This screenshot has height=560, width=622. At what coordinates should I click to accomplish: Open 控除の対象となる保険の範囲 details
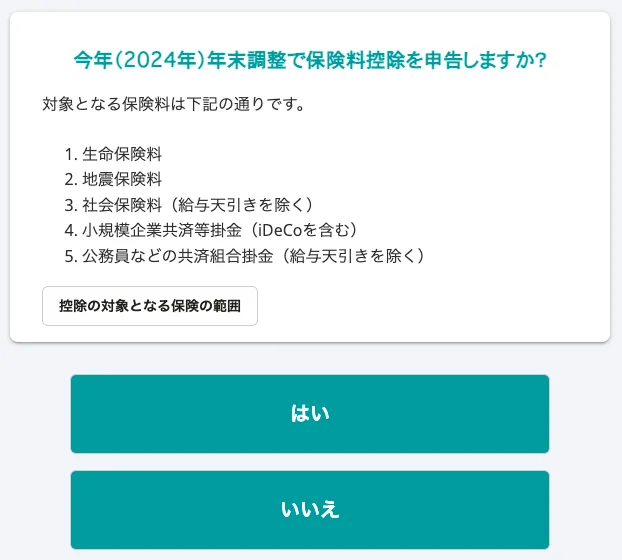coord(150,306)
